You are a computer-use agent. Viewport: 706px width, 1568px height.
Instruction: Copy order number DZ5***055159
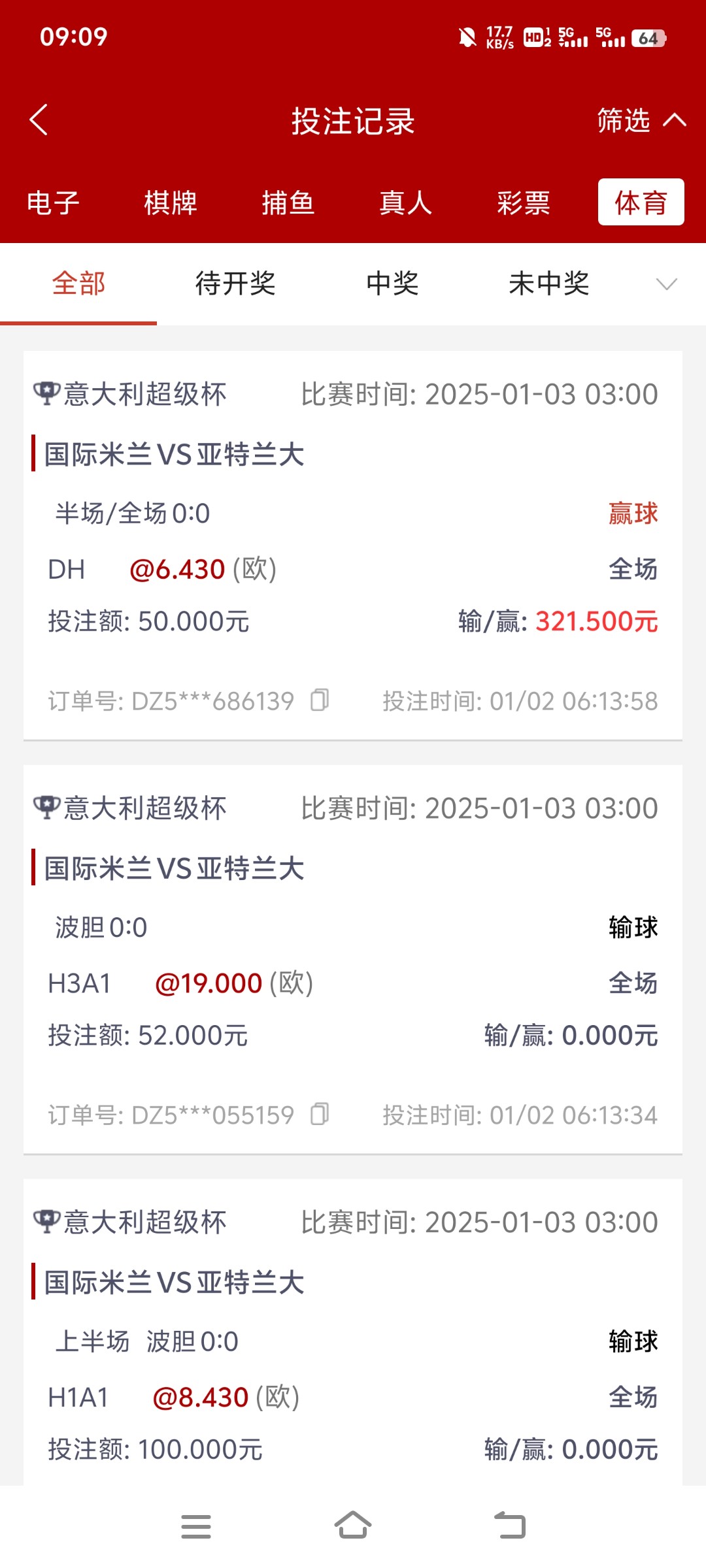320,1114
